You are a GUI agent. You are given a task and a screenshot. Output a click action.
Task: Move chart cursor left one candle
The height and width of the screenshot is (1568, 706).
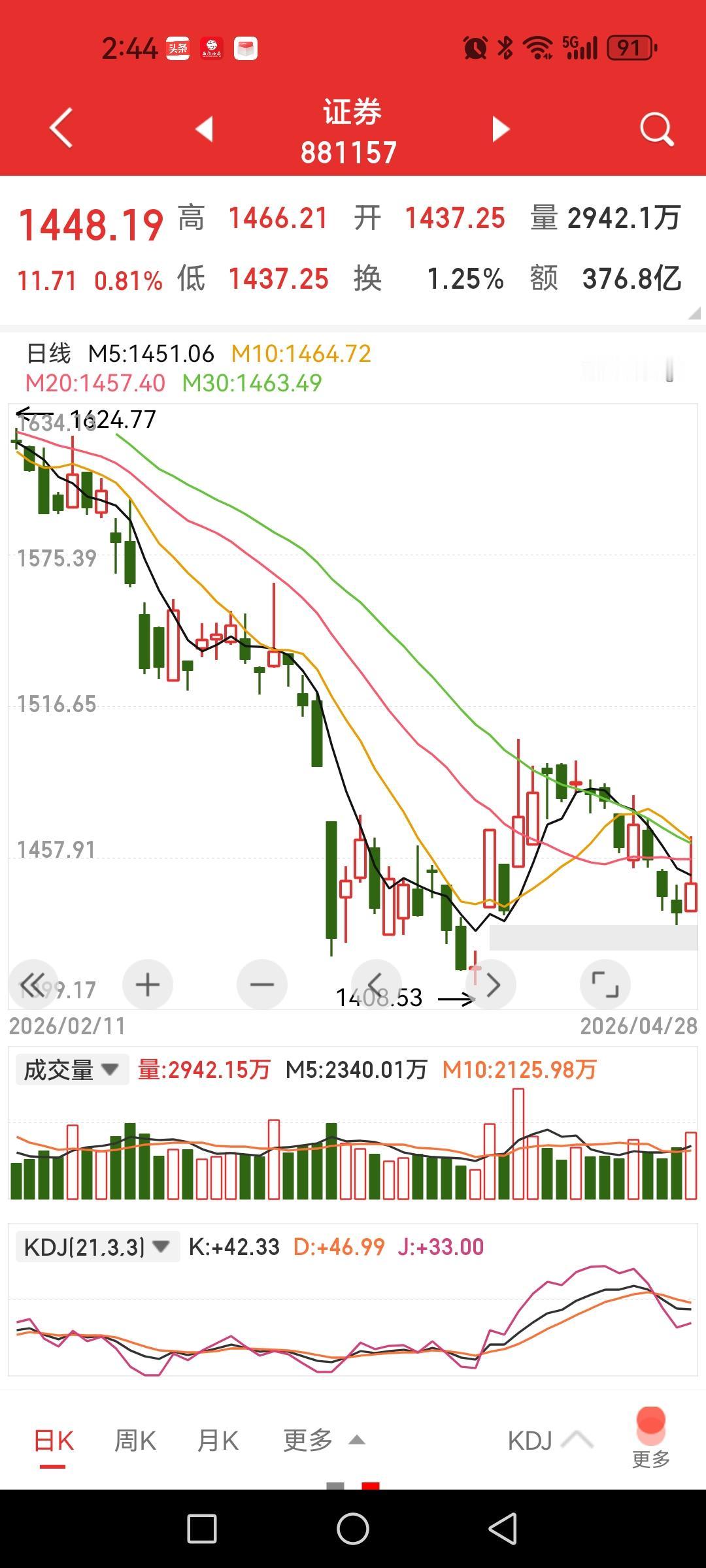(x=376, y=985)
